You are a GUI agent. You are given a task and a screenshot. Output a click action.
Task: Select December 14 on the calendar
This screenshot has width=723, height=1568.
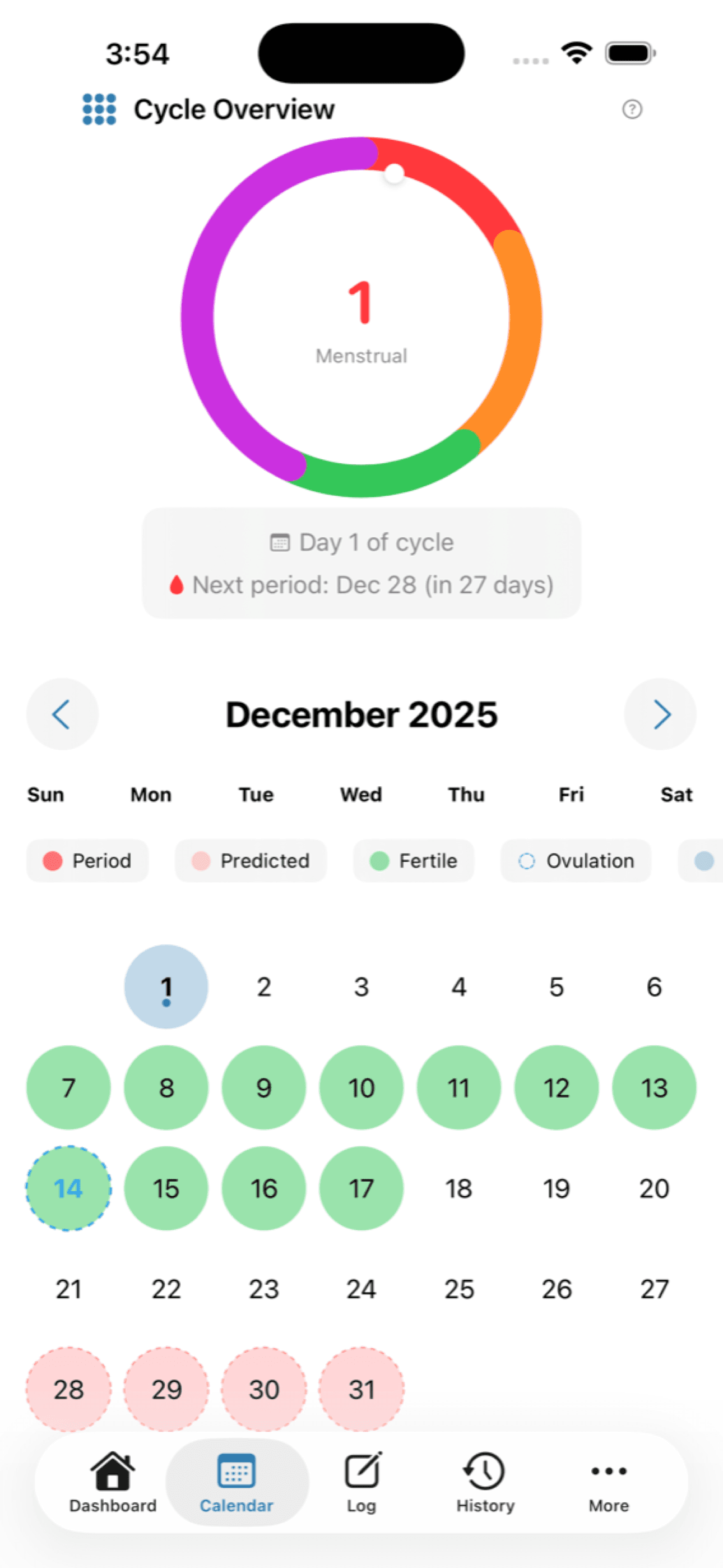(x=68, y=1188)
